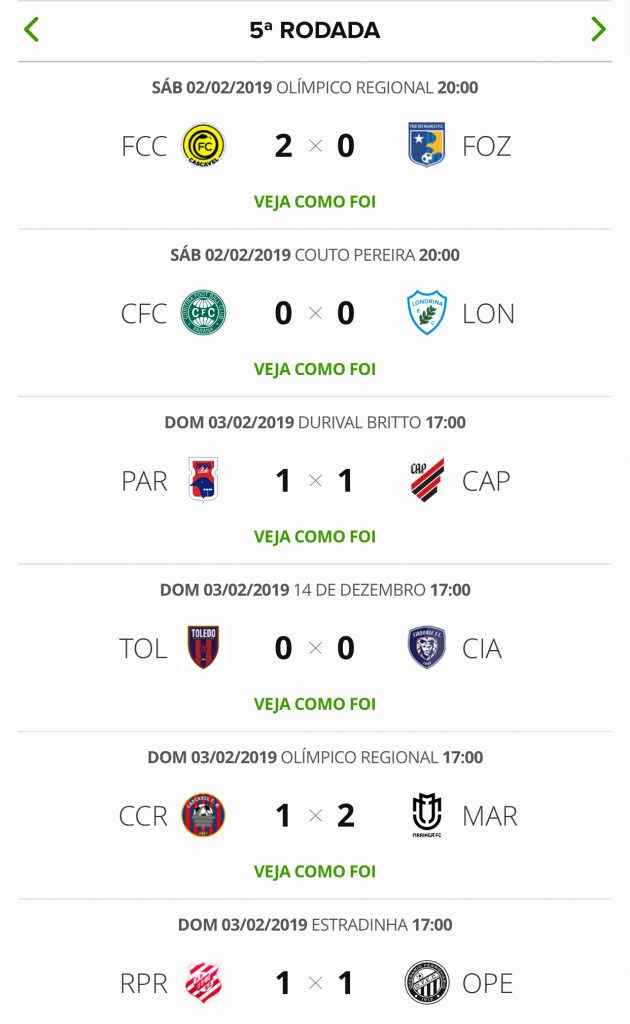Open Veja Como Foi for CFC x LON
Viewport: 630px width, 1024px height.
pyautogui.click(x=315, y=369)
